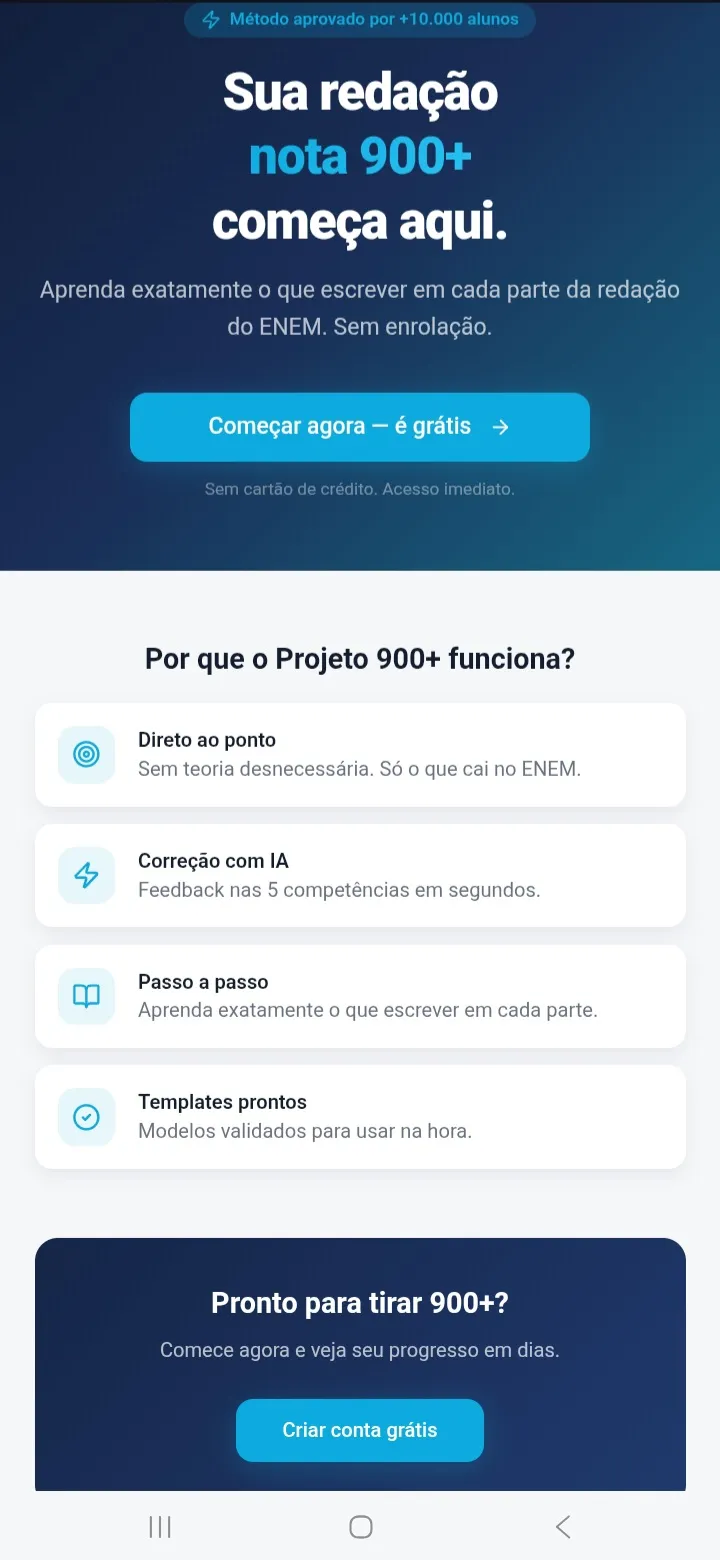Click the open book icon for "Passo a passo"
This screenshot has height=1560, width=720.
(86, 996)
